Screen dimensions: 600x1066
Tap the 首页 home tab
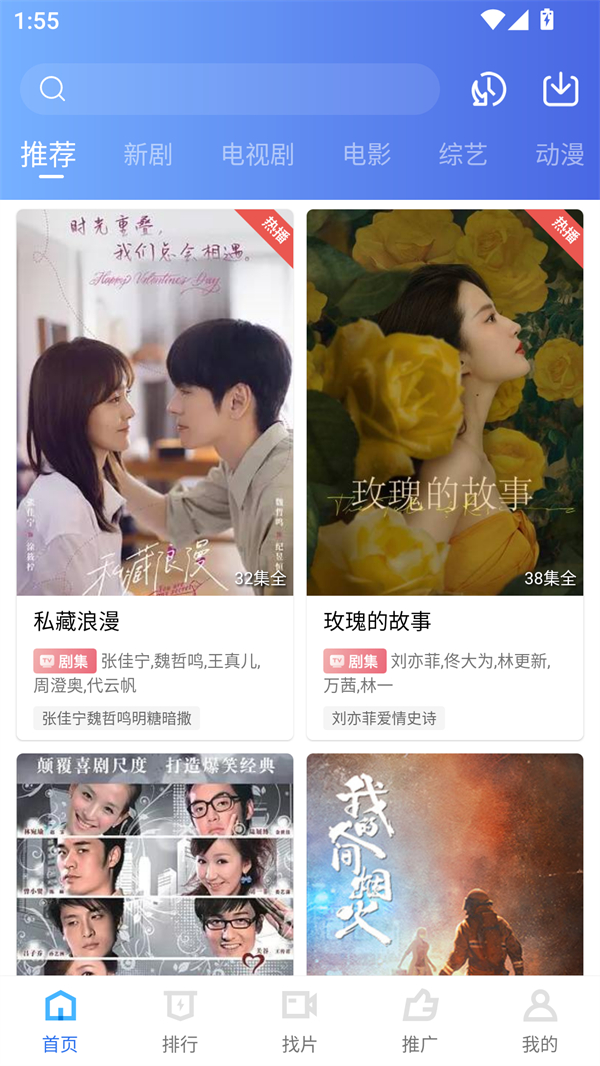(60, 1022)
